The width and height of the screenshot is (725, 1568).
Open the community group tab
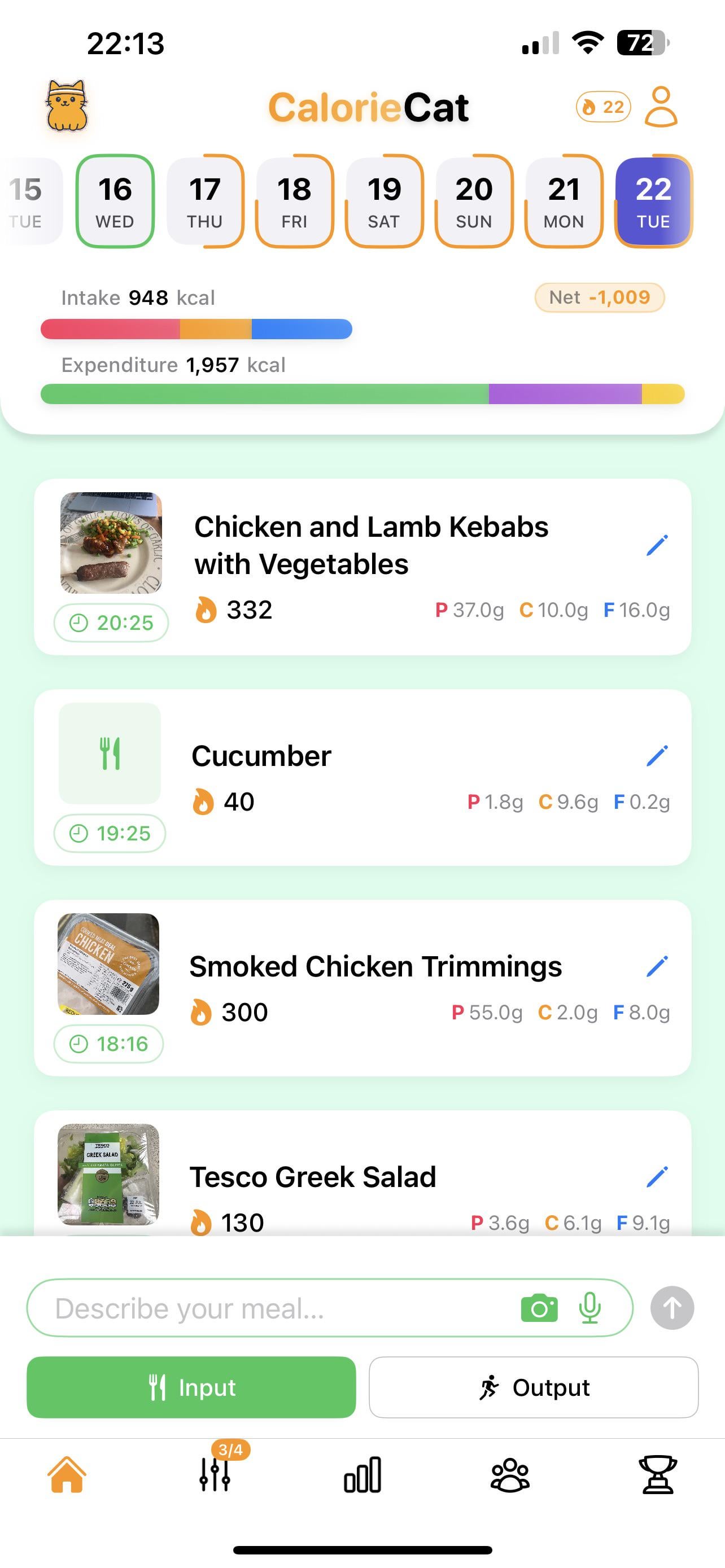(510, 1475)
